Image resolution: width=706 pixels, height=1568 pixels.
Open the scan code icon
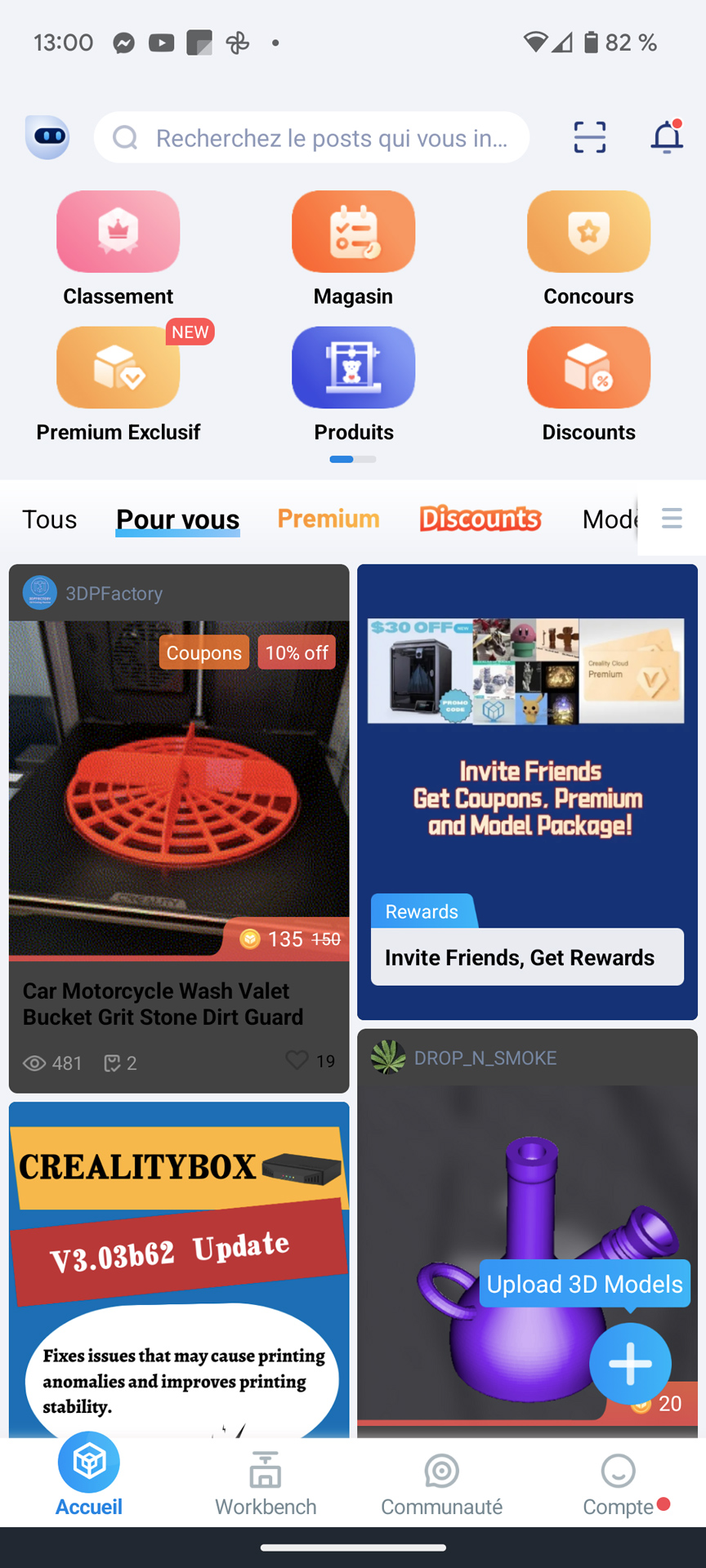589,137
